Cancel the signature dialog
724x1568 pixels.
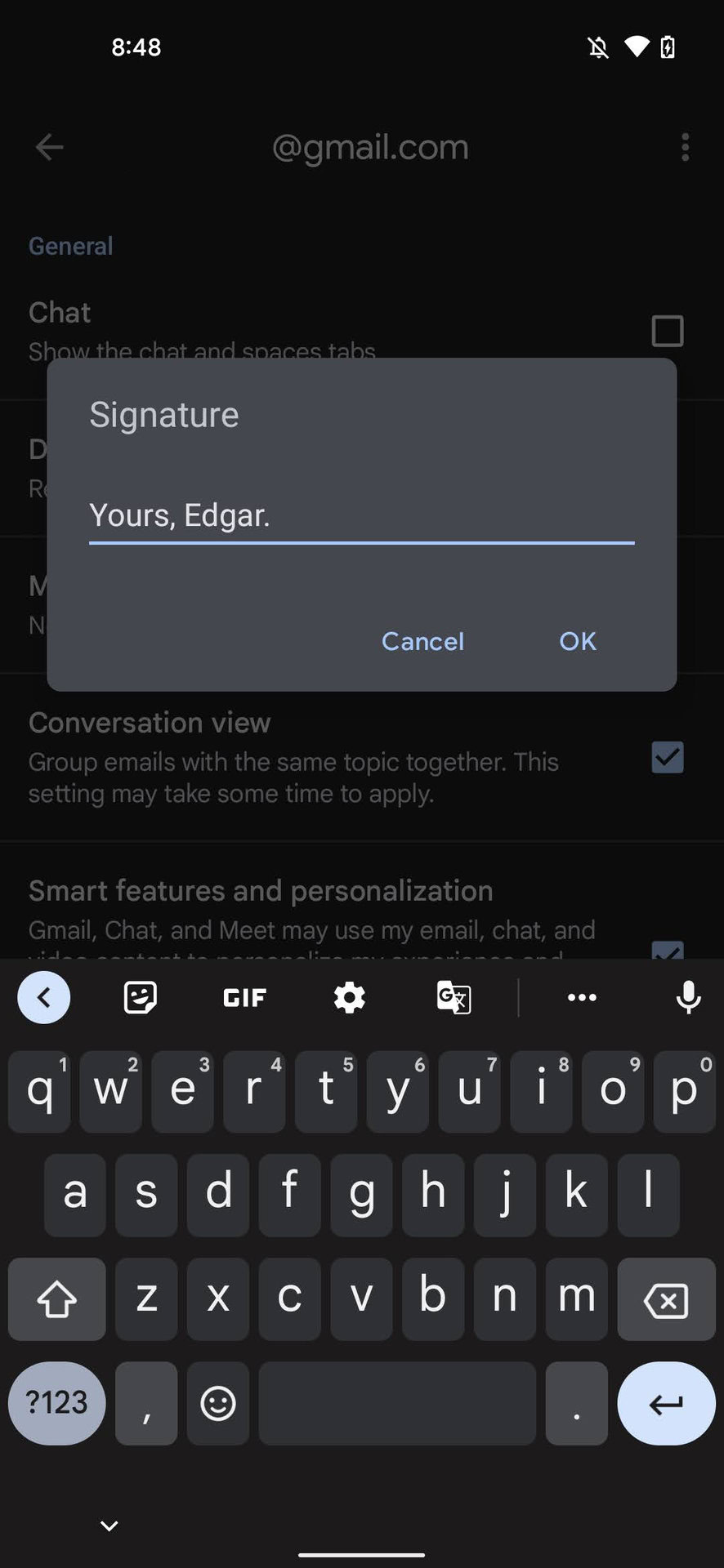[422, 641]
